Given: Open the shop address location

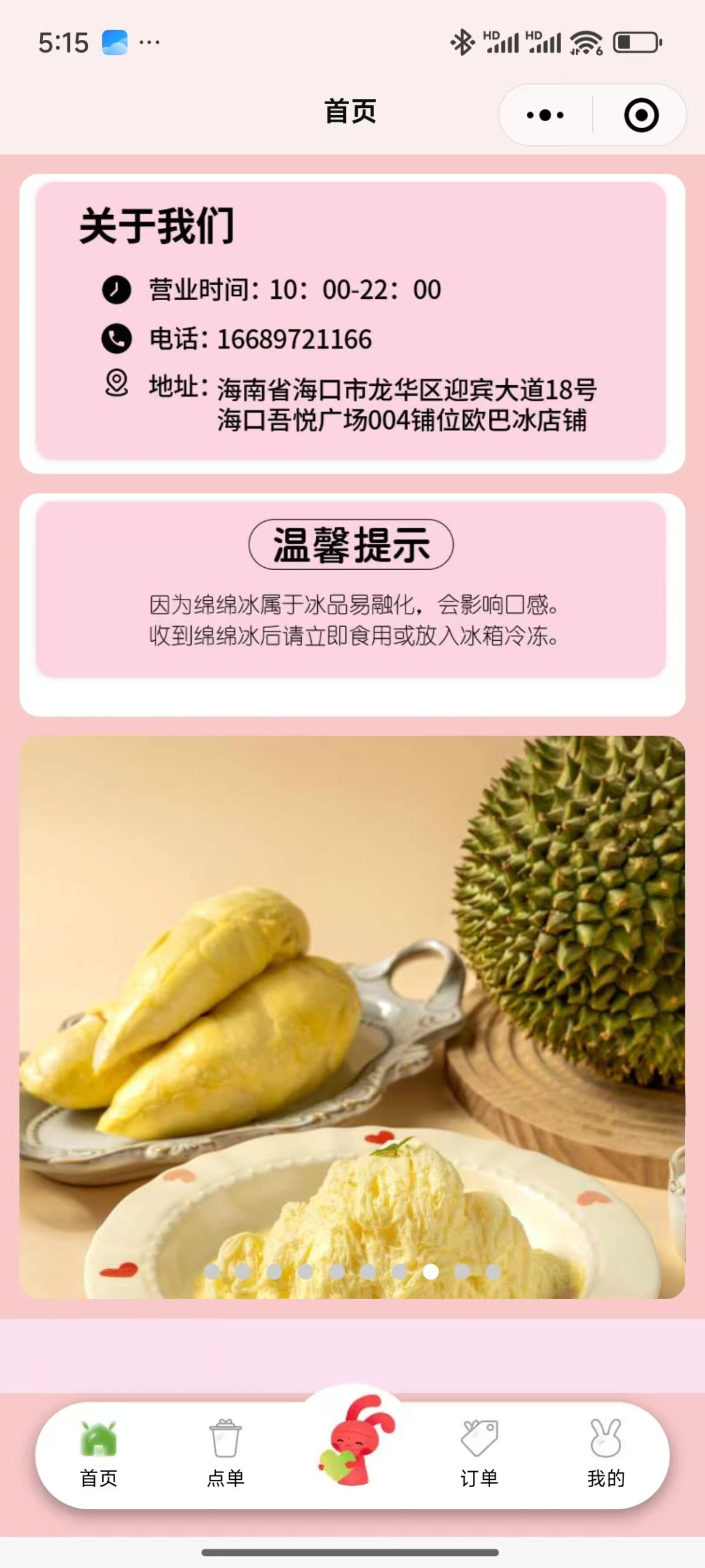Looking at the screenshot, I should tap(404, 404).
